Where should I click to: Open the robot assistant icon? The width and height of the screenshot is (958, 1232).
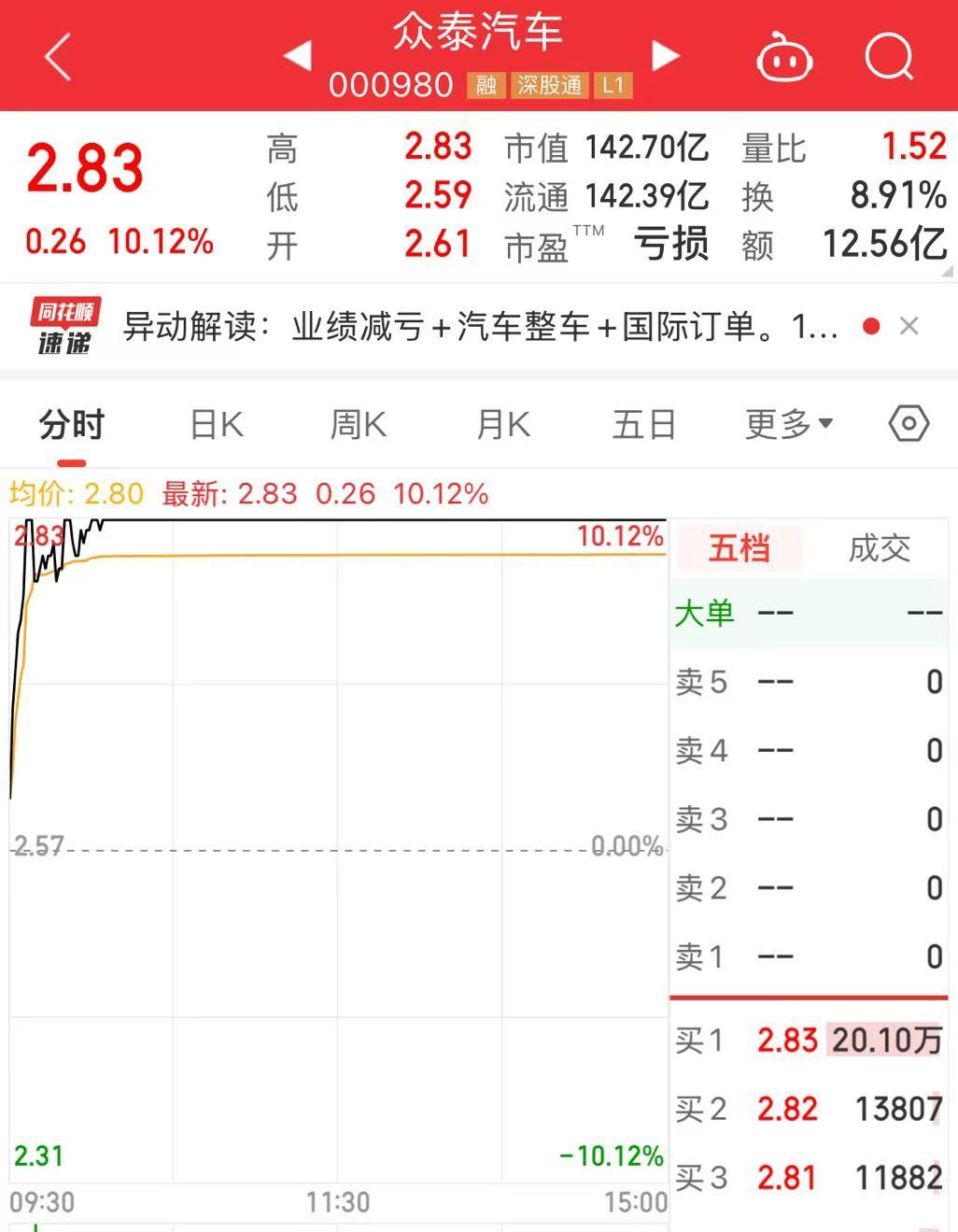pos(783,58)
